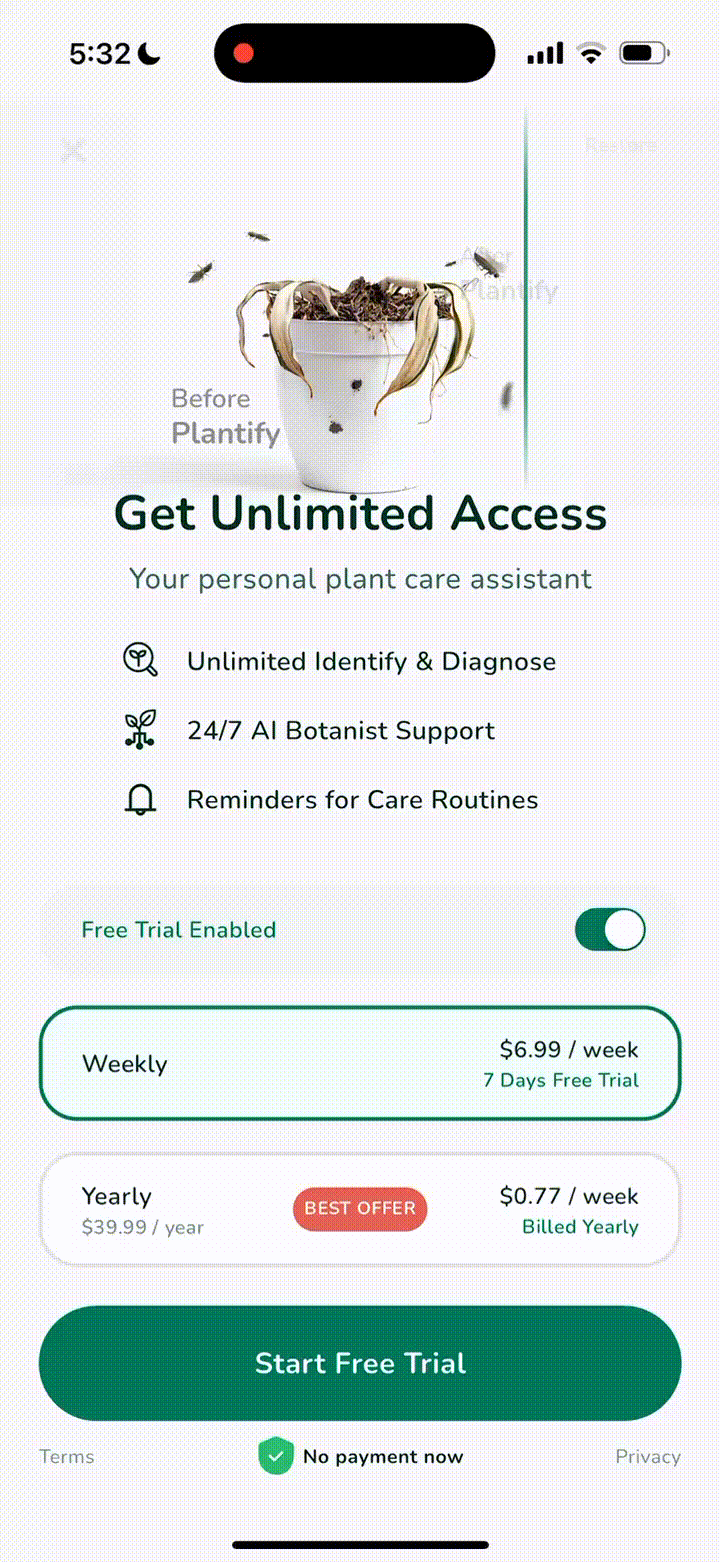Image resolution: width=720 pixels, height=1562 pixels.
Task: Open the Privacy link
Action: (x=647, y=1457)
